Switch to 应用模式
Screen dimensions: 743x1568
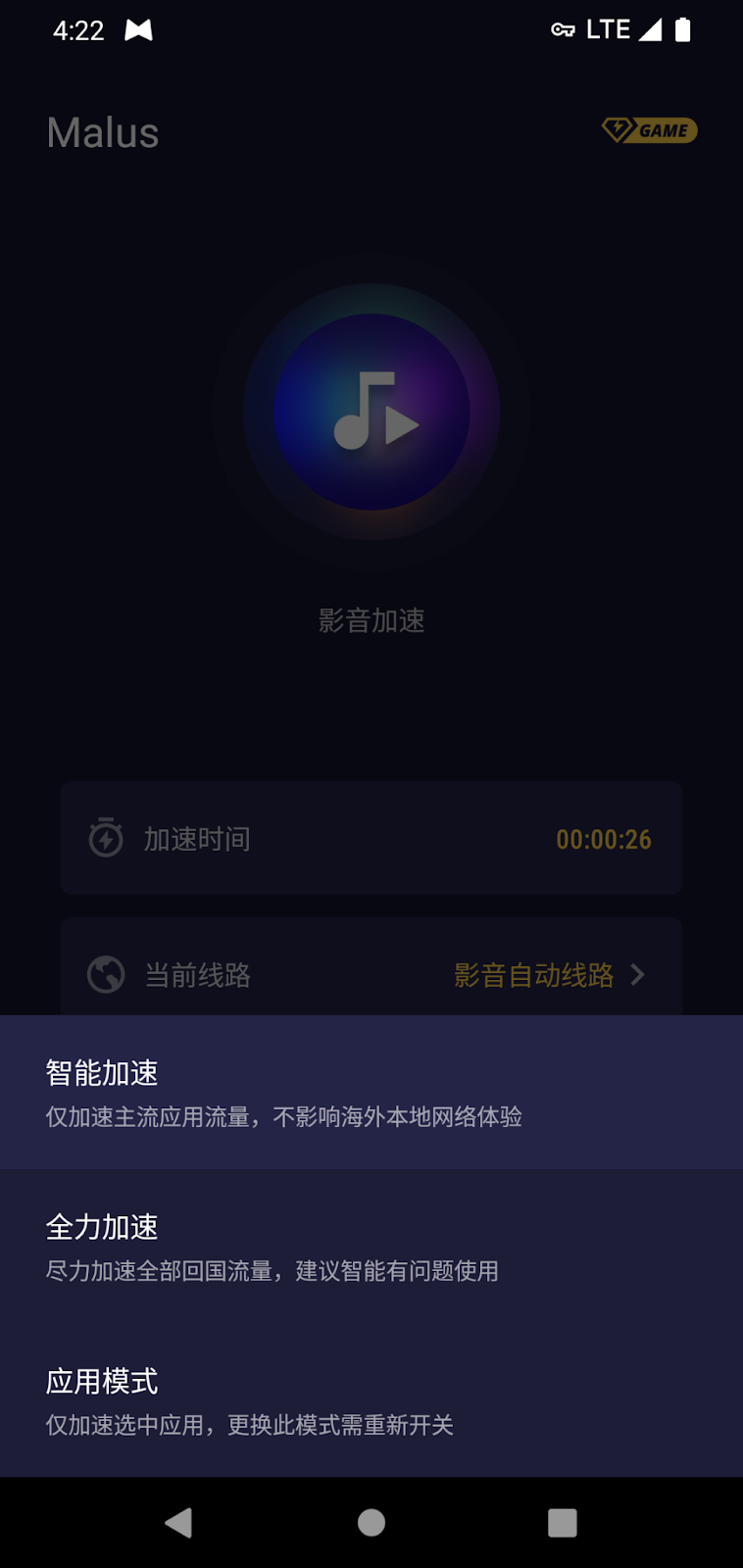pyautogui.click(x=371, y=1400)
